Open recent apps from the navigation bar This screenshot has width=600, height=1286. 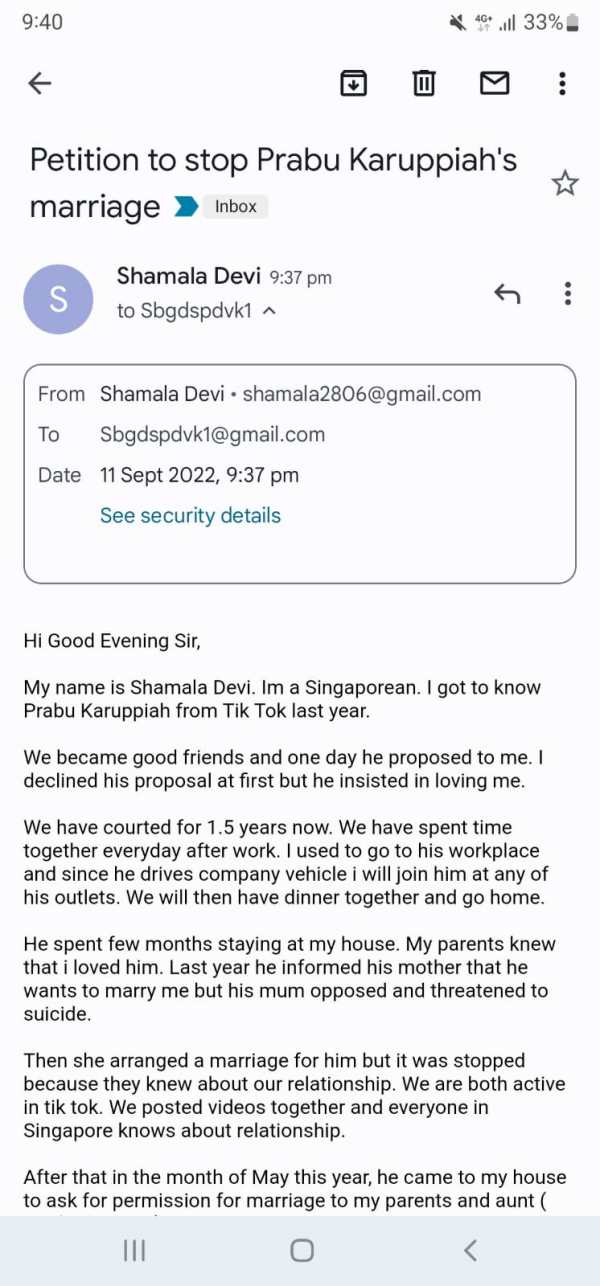tap(134, 1250)
